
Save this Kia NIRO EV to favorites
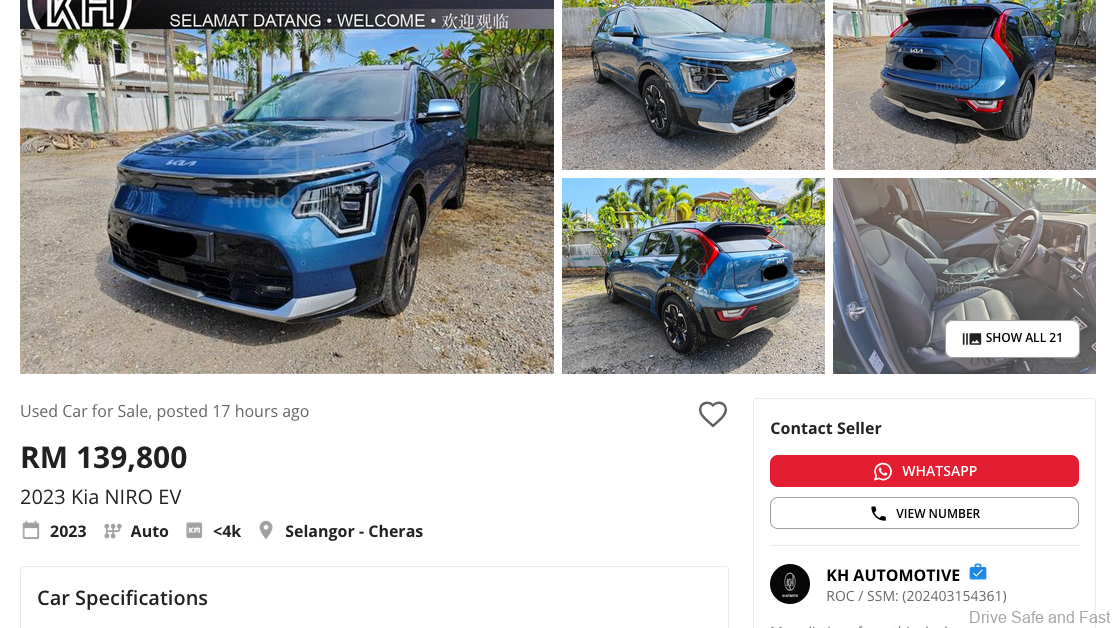[x=712, y=414]
